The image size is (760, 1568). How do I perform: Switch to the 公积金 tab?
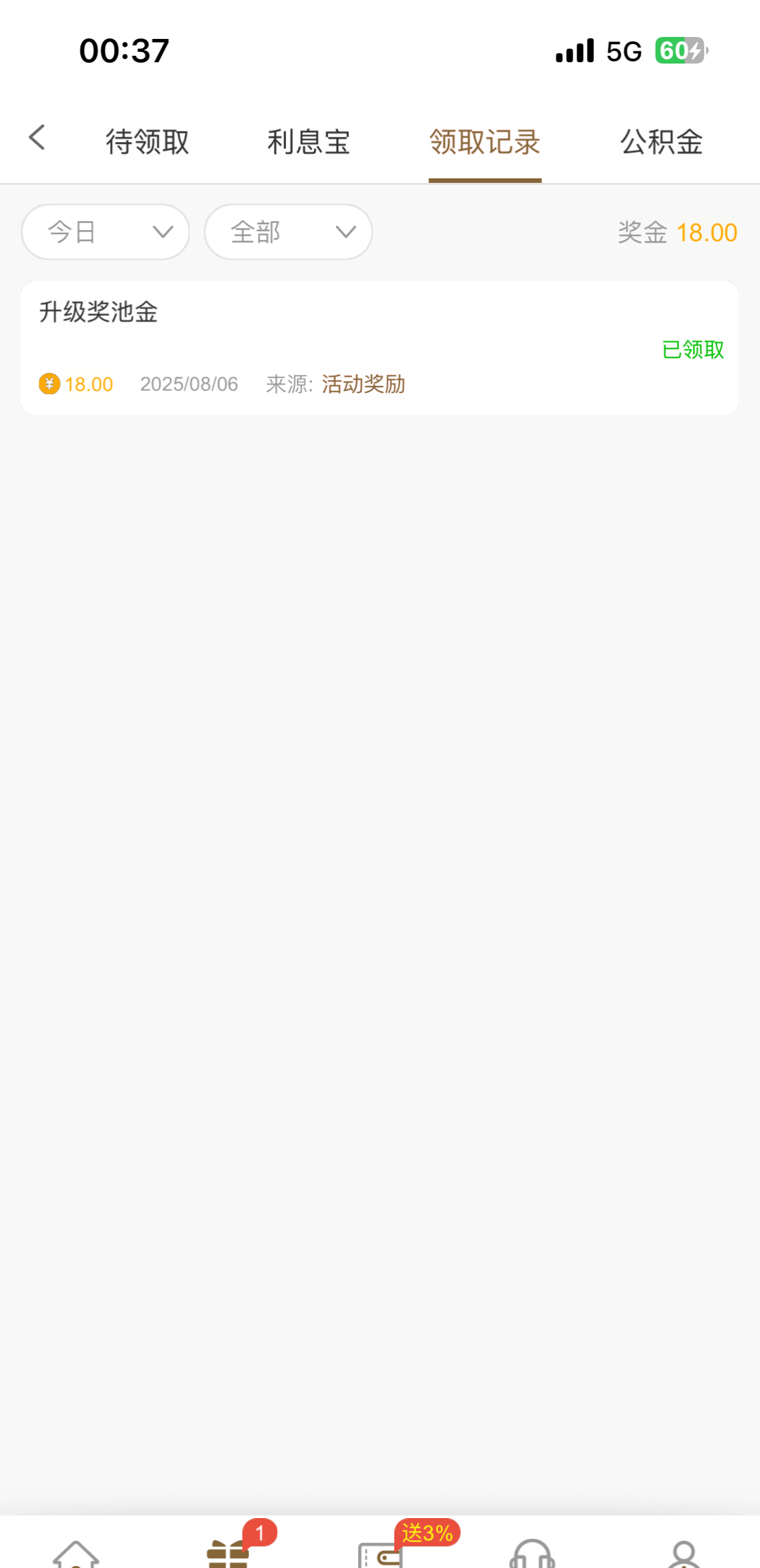pos(661,142)
